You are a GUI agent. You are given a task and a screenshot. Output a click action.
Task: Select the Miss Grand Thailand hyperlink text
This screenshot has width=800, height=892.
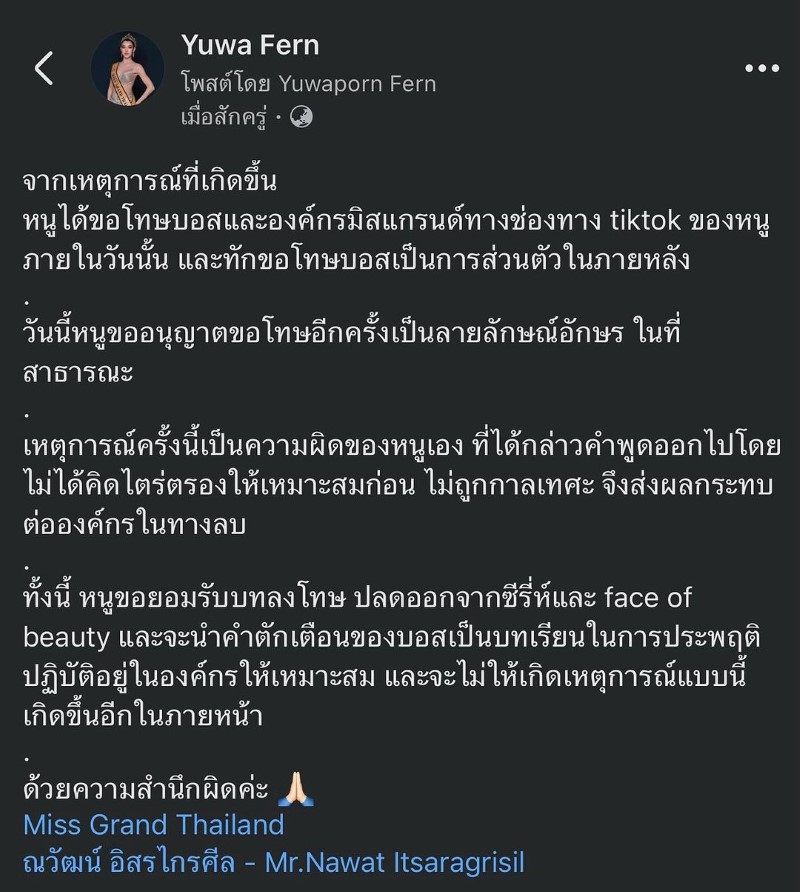pos(150,826)
